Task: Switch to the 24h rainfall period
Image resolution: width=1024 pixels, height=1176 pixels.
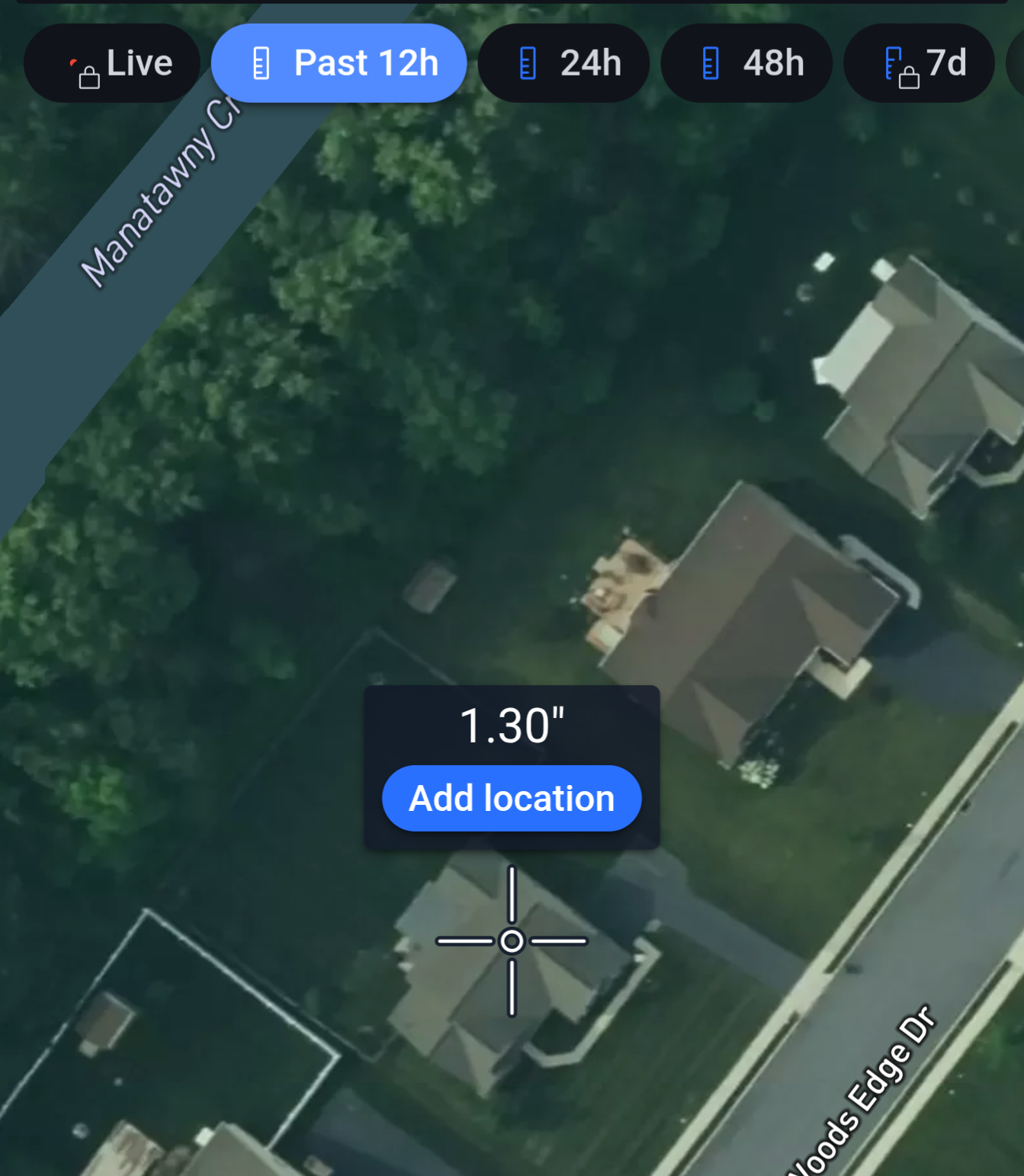Action: coord(564,63)
